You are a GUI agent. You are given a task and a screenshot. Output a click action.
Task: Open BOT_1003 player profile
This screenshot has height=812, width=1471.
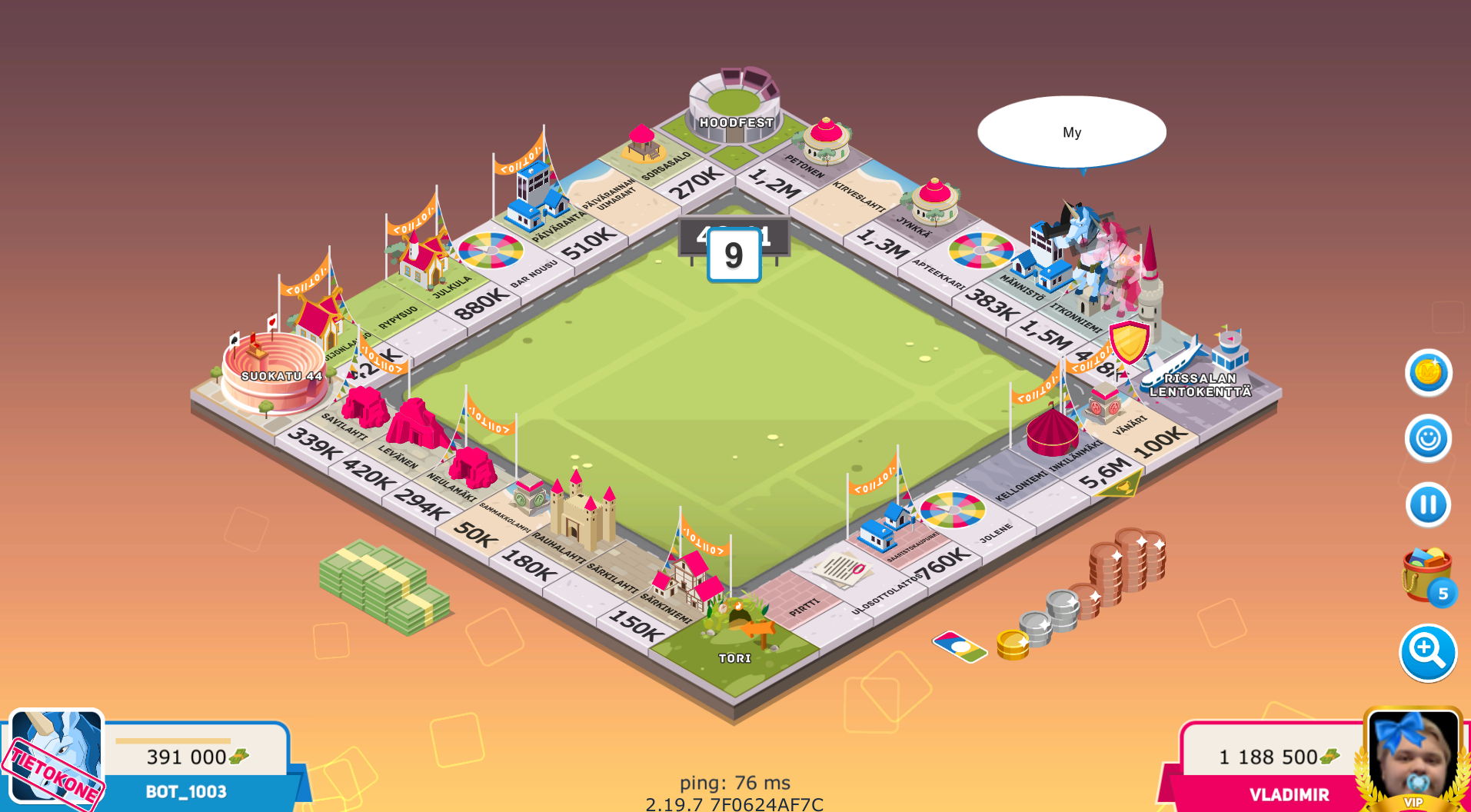[57, 757]
